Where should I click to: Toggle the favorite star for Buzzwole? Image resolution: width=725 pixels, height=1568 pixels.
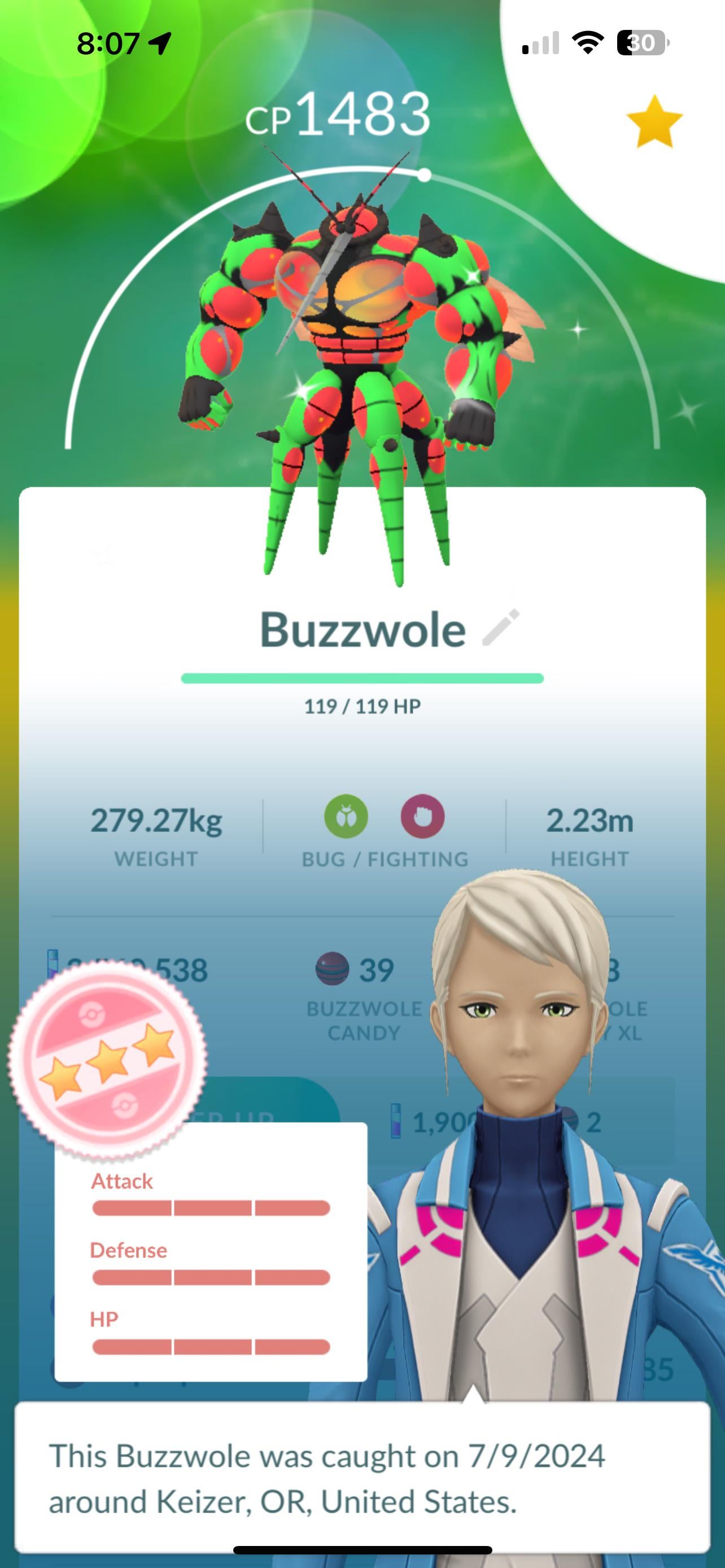click(654, 122)
